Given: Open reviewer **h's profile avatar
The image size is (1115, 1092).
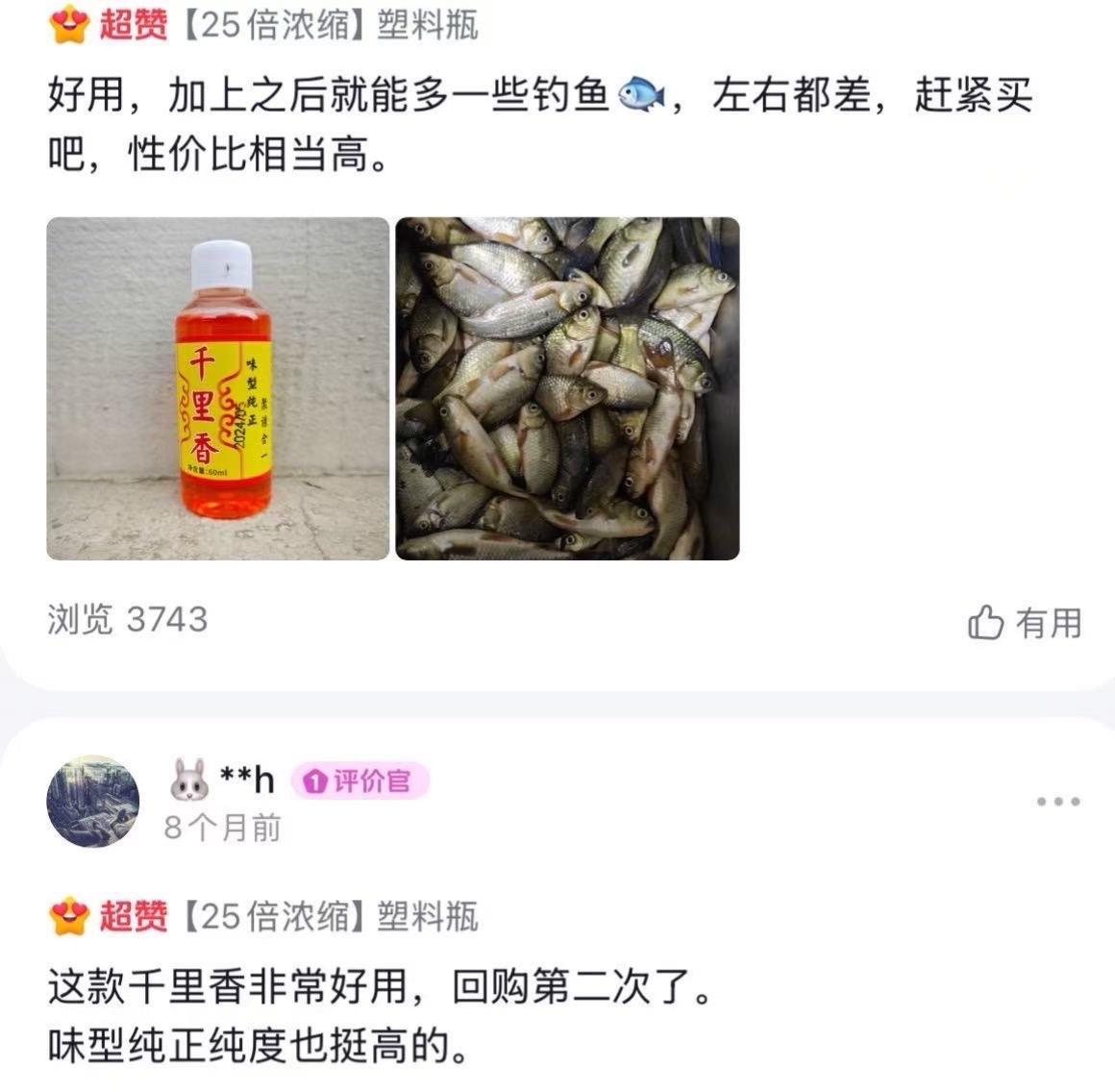Looking at the screenshot, I should point(93,801).
